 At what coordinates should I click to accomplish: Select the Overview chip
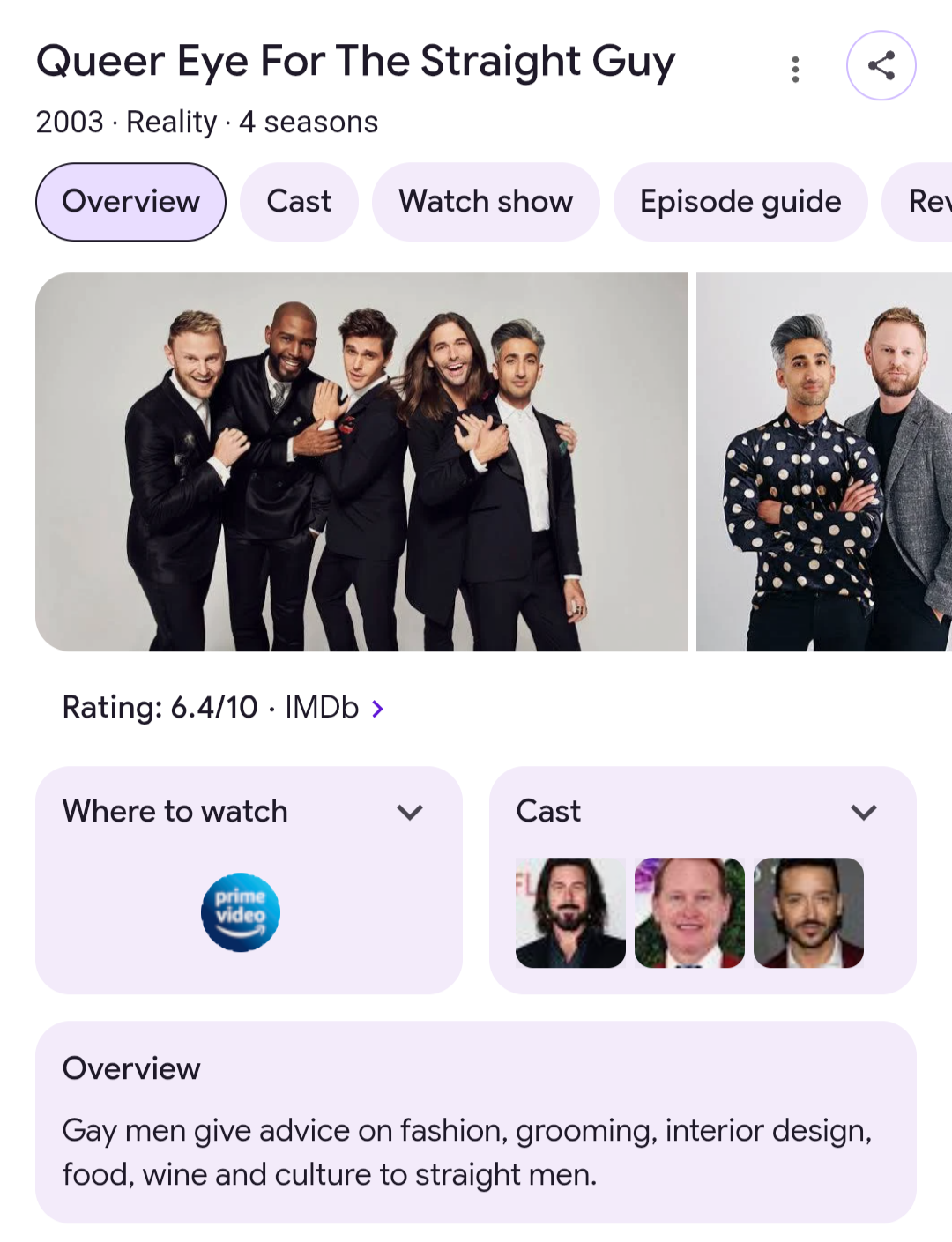[x=130, y=202]
